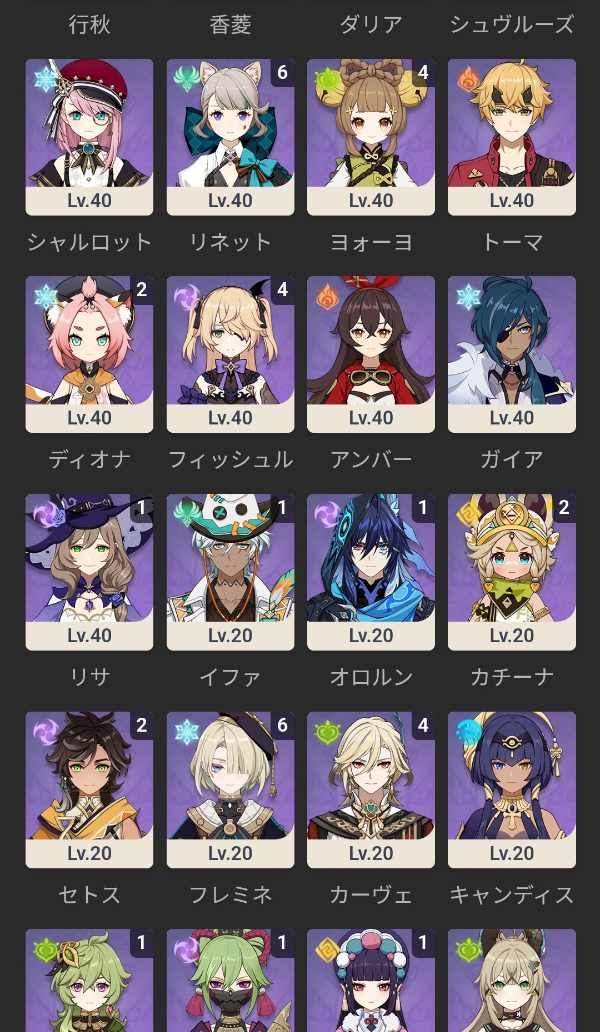Open シャルロット character card

click(89, 137)
